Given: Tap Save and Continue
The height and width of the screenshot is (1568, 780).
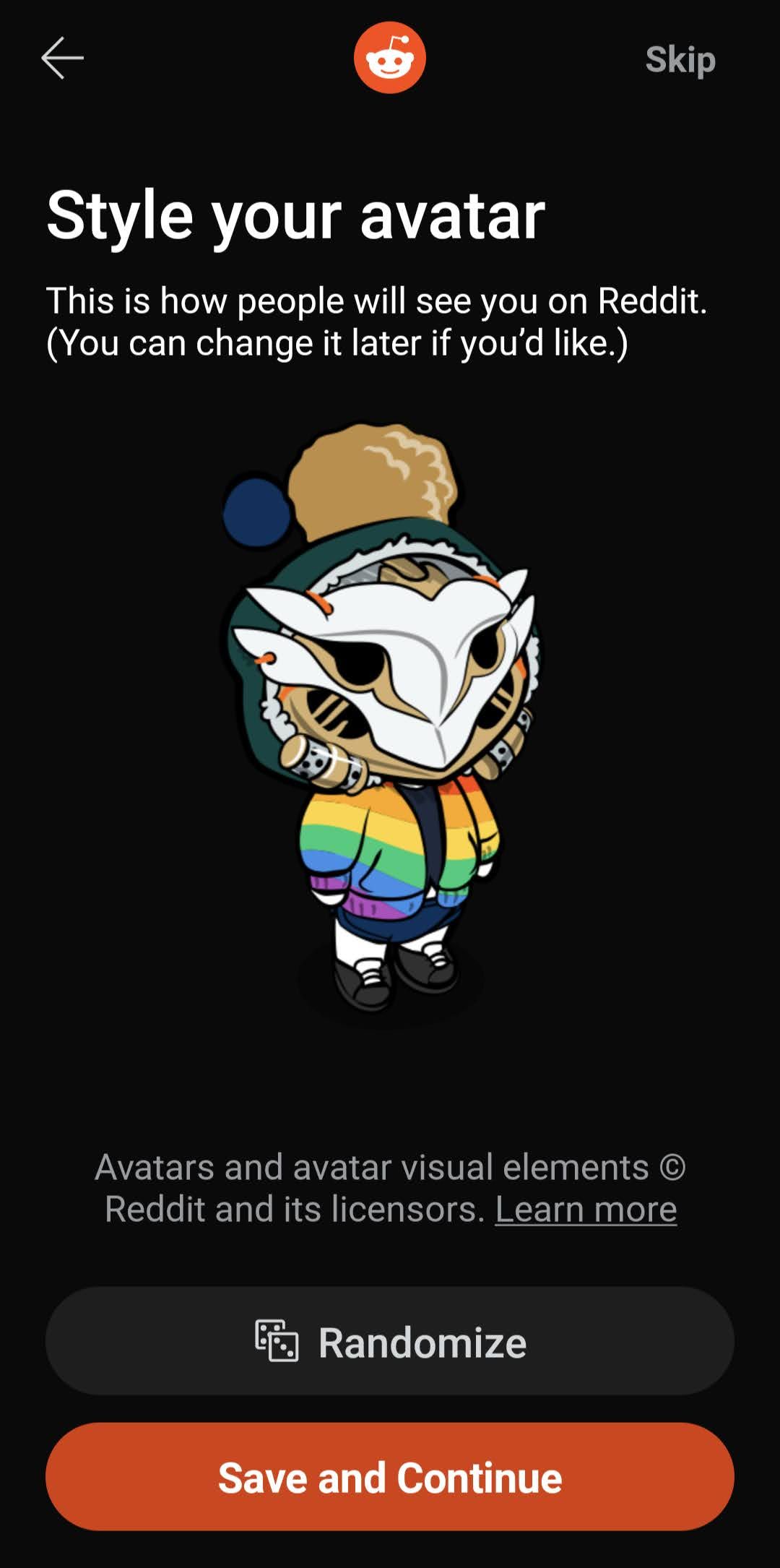Looking at the screenshot, I should 390,1477.
